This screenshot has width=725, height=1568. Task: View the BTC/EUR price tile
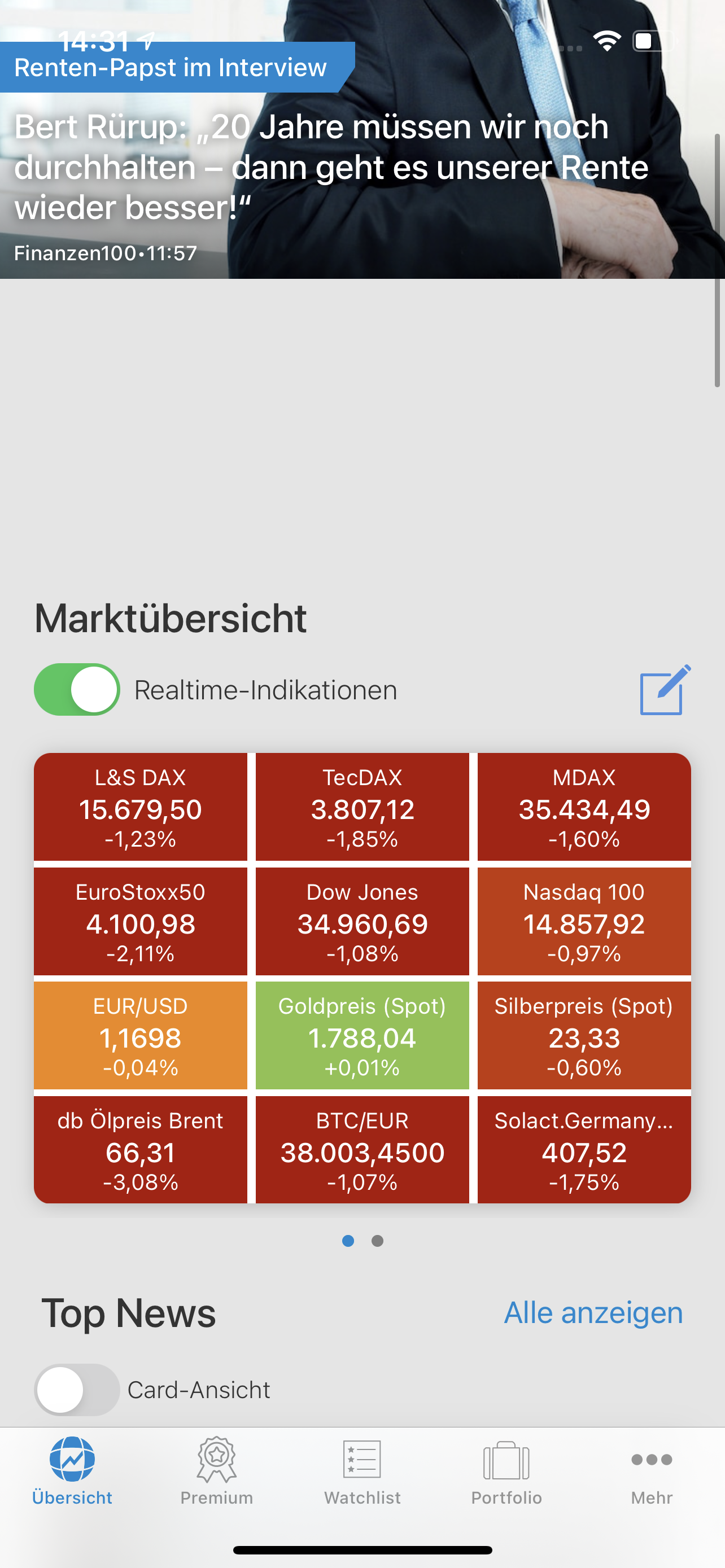pos(362,1150)
